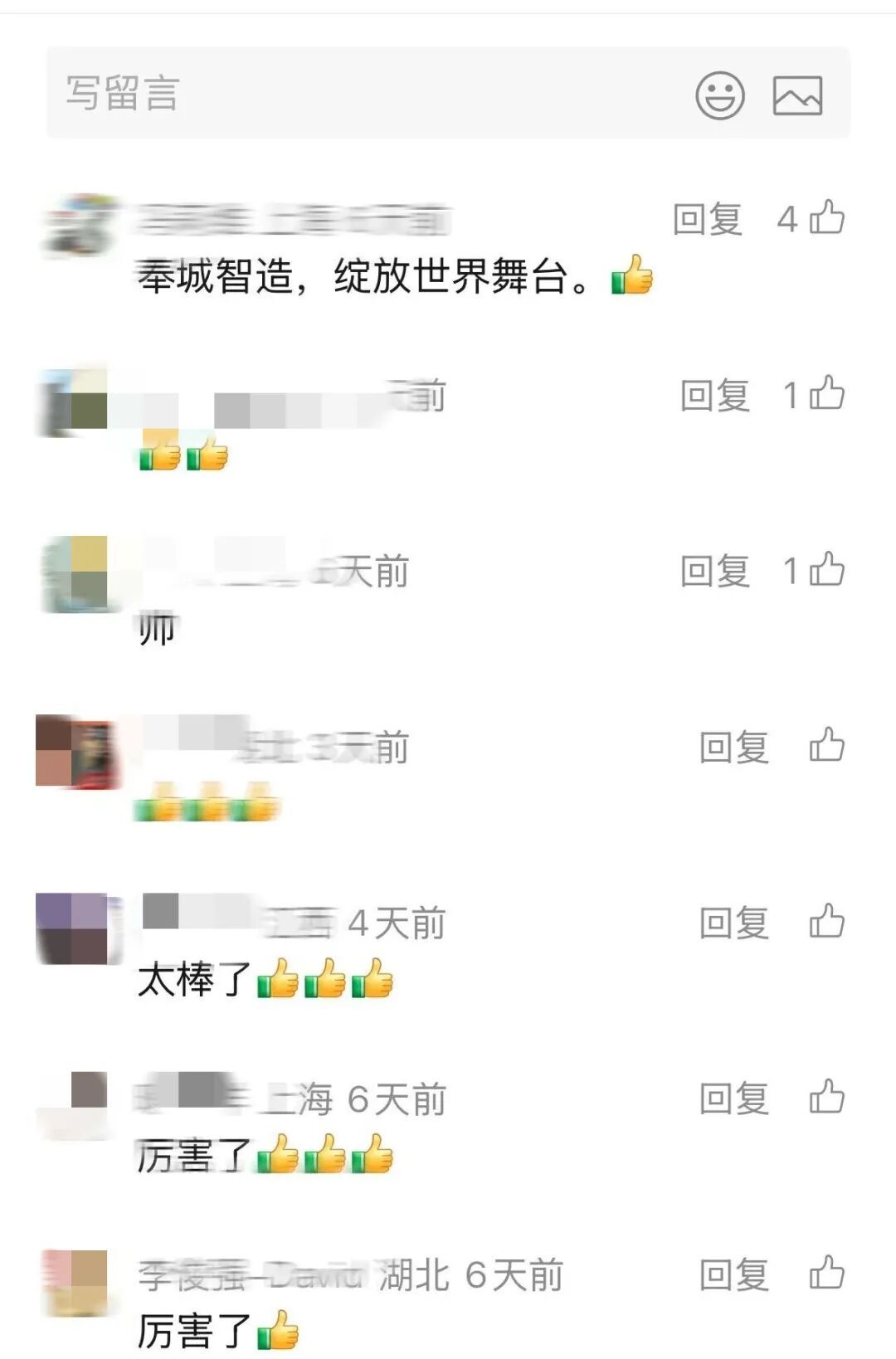Reply to the 帅 comment
896x1359 pixels.
point(714,572)
